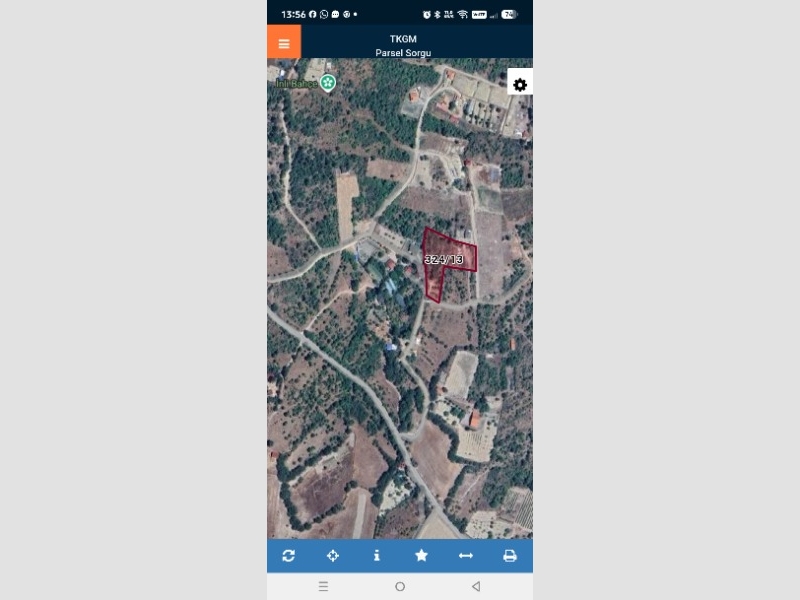Refresh the map view
This screenshot has height=600, width=800.
[x=289, y=556]
